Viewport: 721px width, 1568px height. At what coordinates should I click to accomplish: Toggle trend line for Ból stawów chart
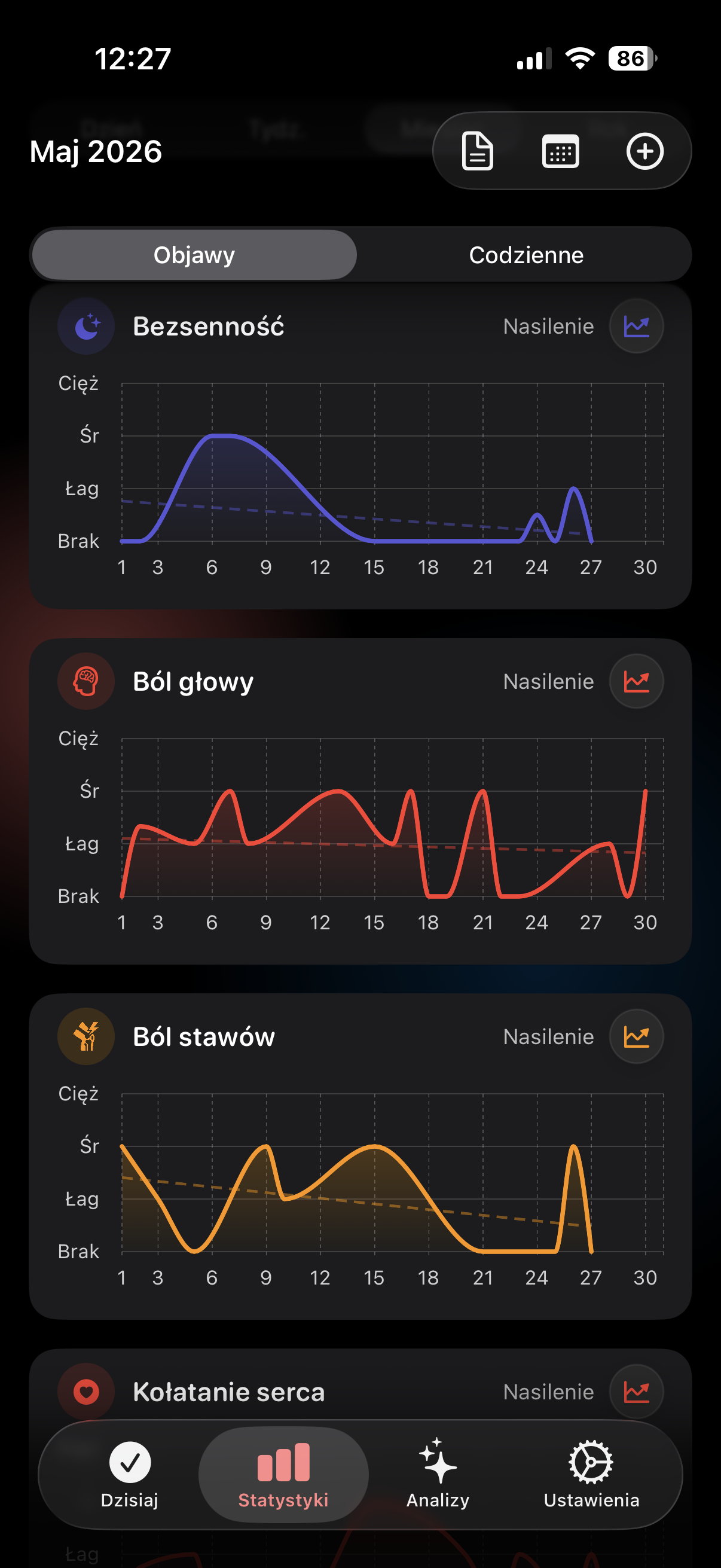637,1036
